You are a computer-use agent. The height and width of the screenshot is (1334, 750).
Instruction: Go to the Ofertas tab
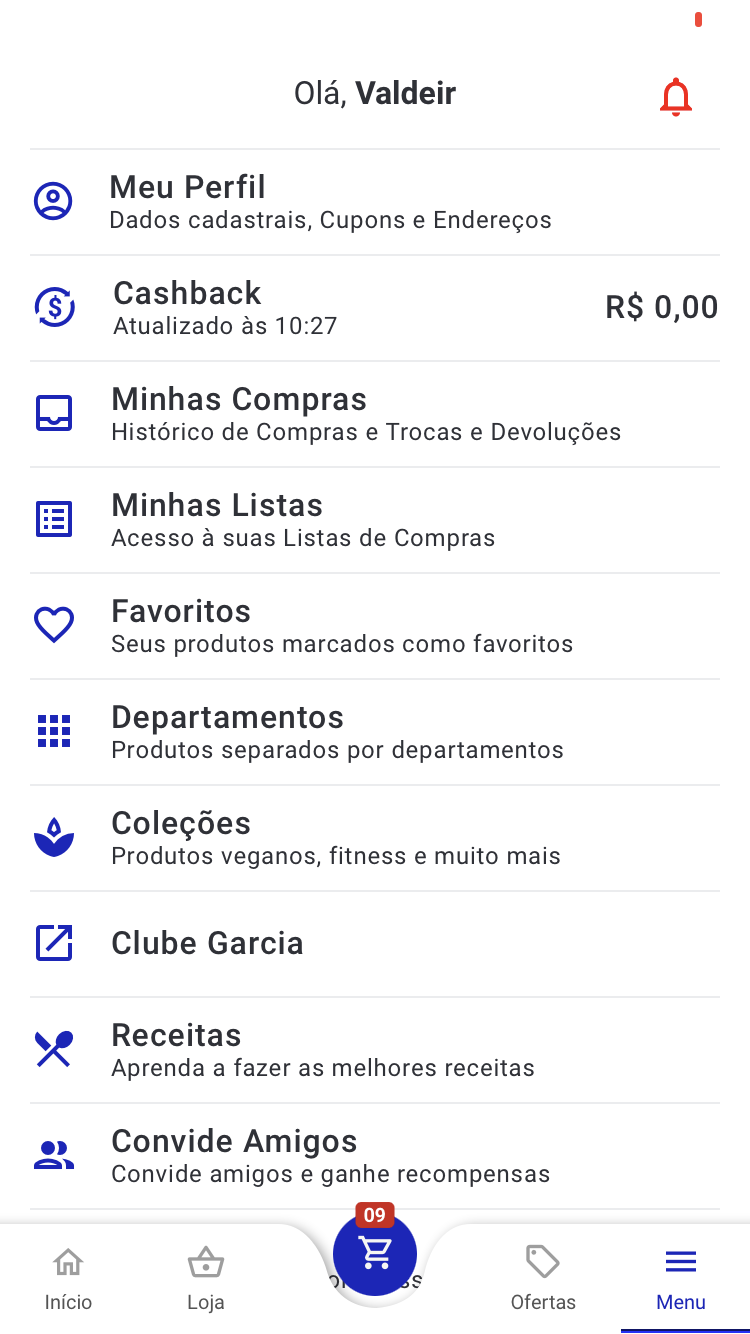pyautogui.click(x=543, y=1278)
